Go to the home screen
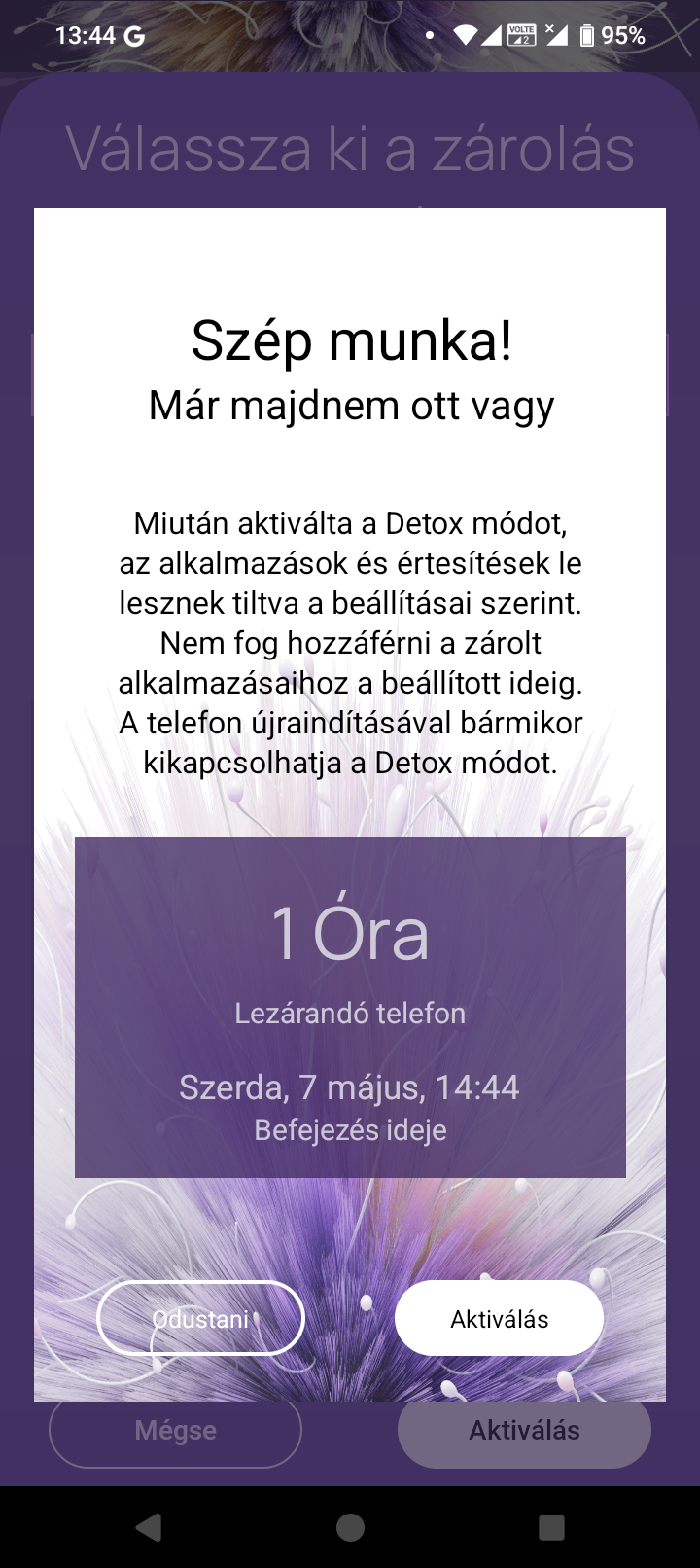Screen dimensions: 700x1568 [350, 1527]
